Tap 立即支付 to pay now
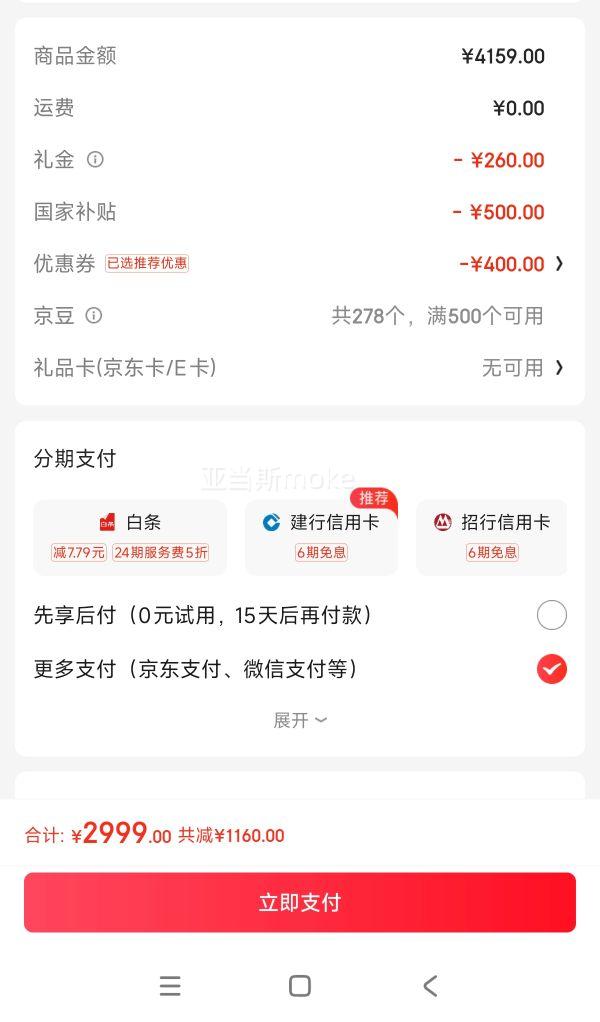600x1022 pixels. [x=300, y=902]
